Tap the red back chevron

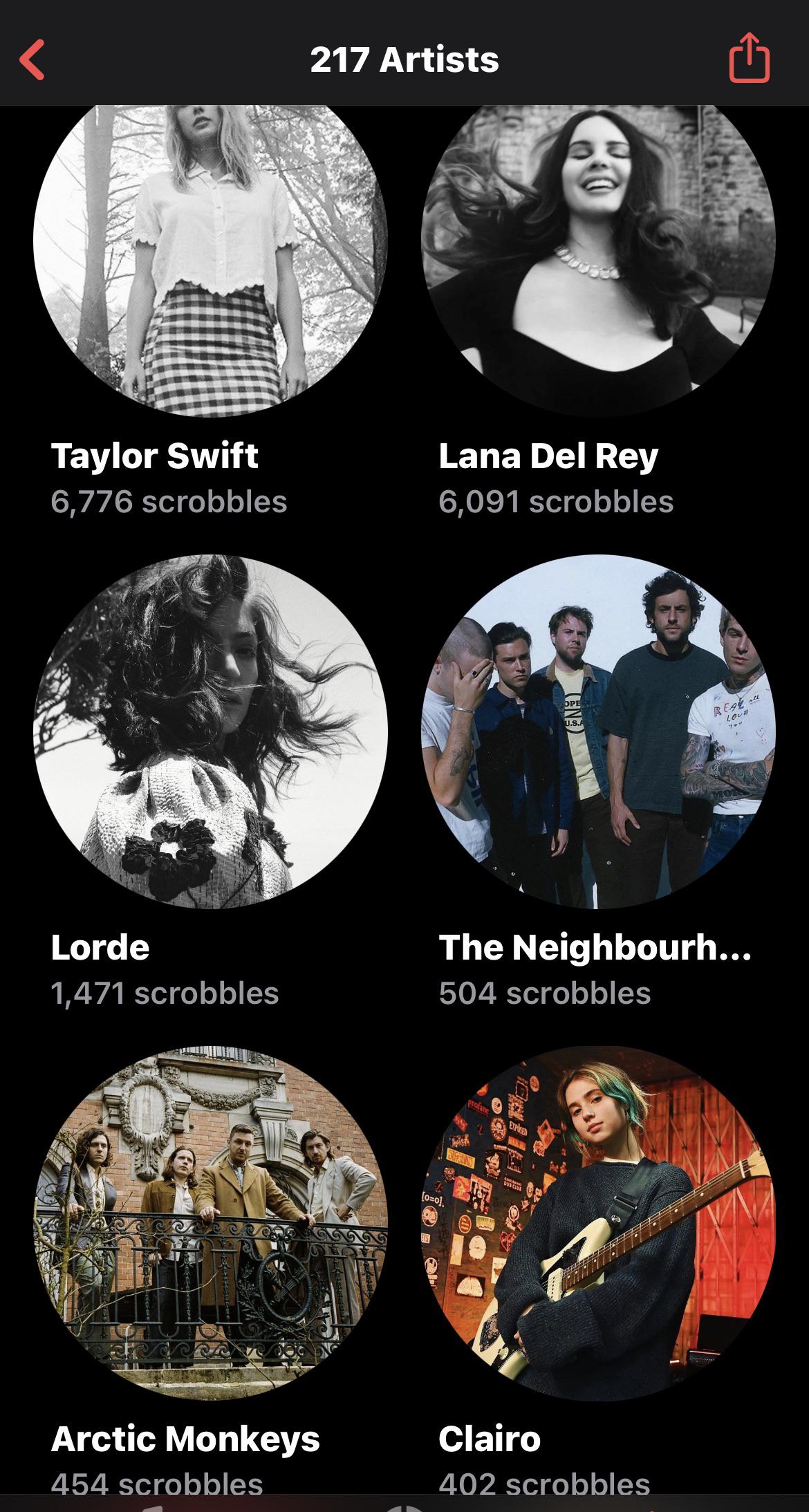pos(32,60)
